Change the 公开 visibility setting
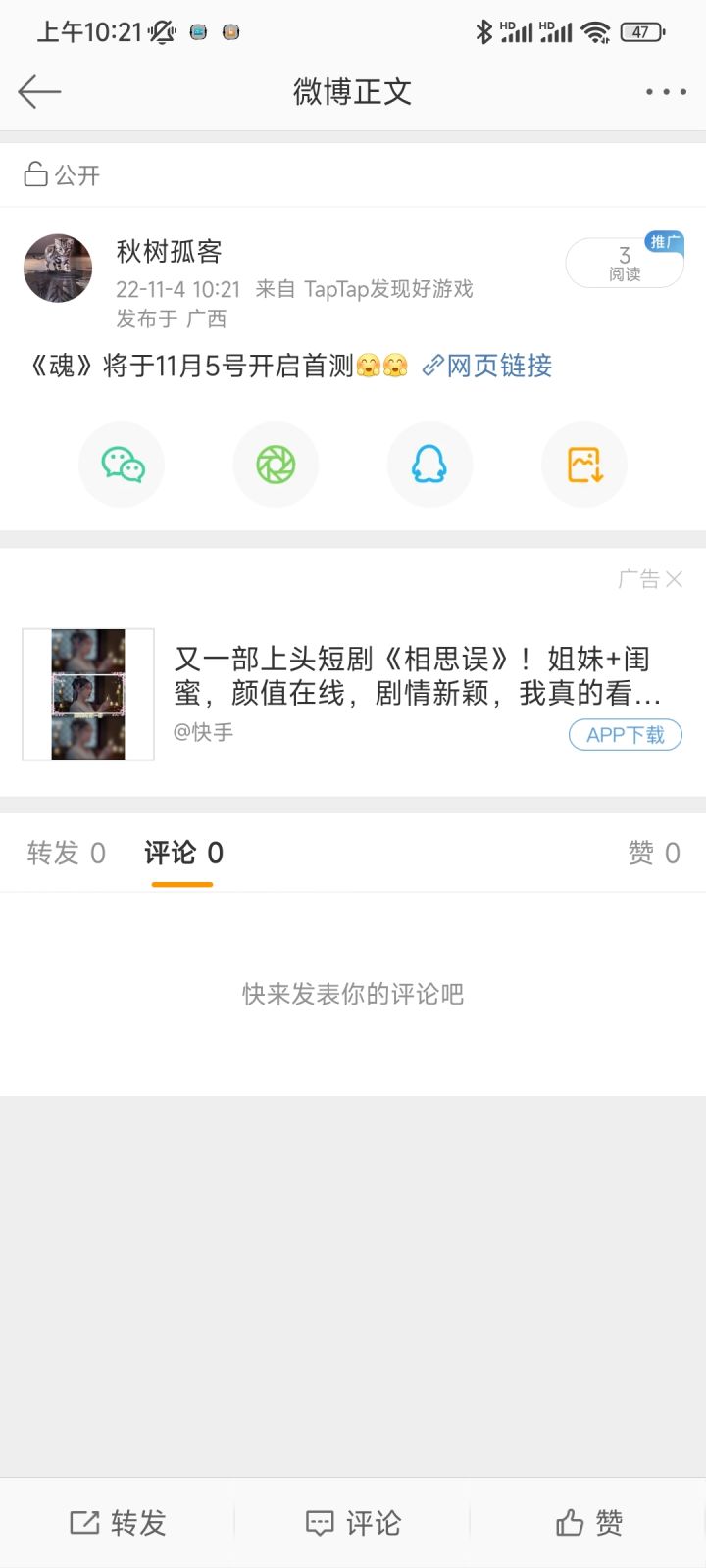This screenshot has height=1568, width=706. point(62,175)
